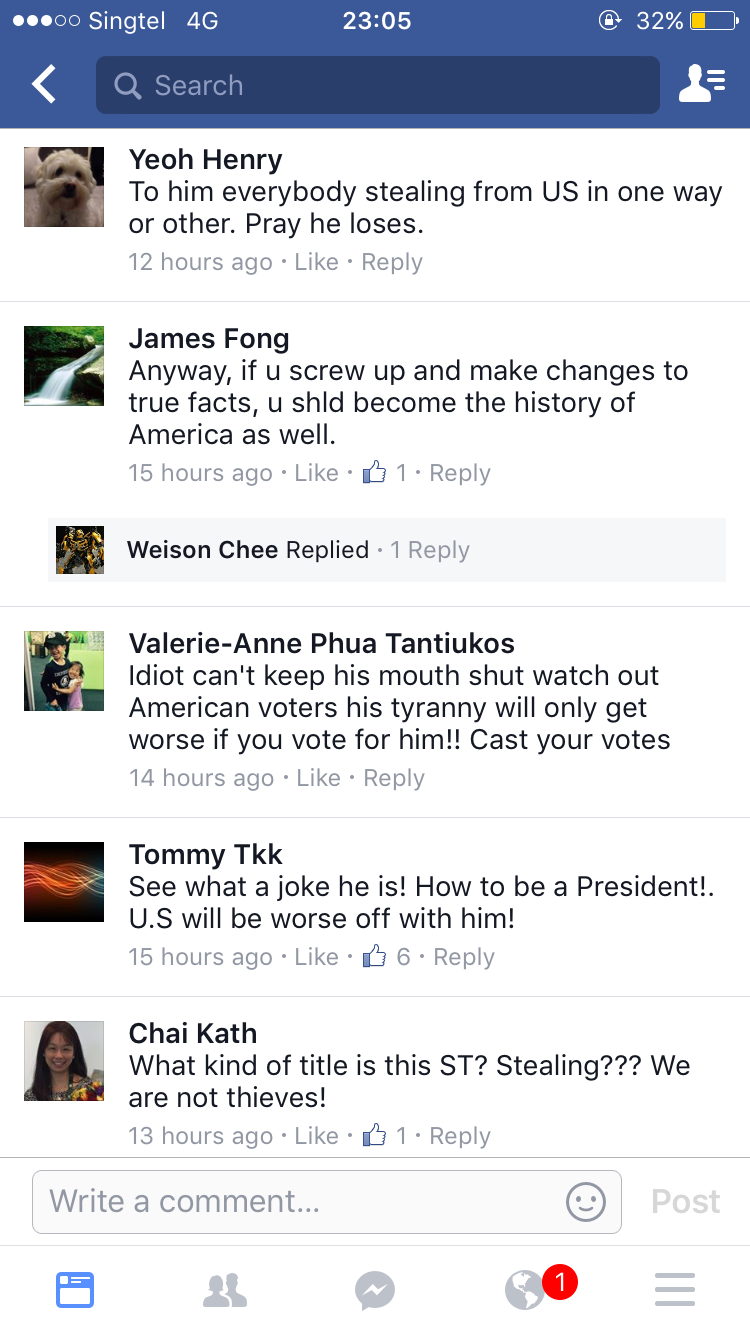Tap the Search field in the header
The height and width of the screenshot is (1334, 750).
[x=378, y=85]
